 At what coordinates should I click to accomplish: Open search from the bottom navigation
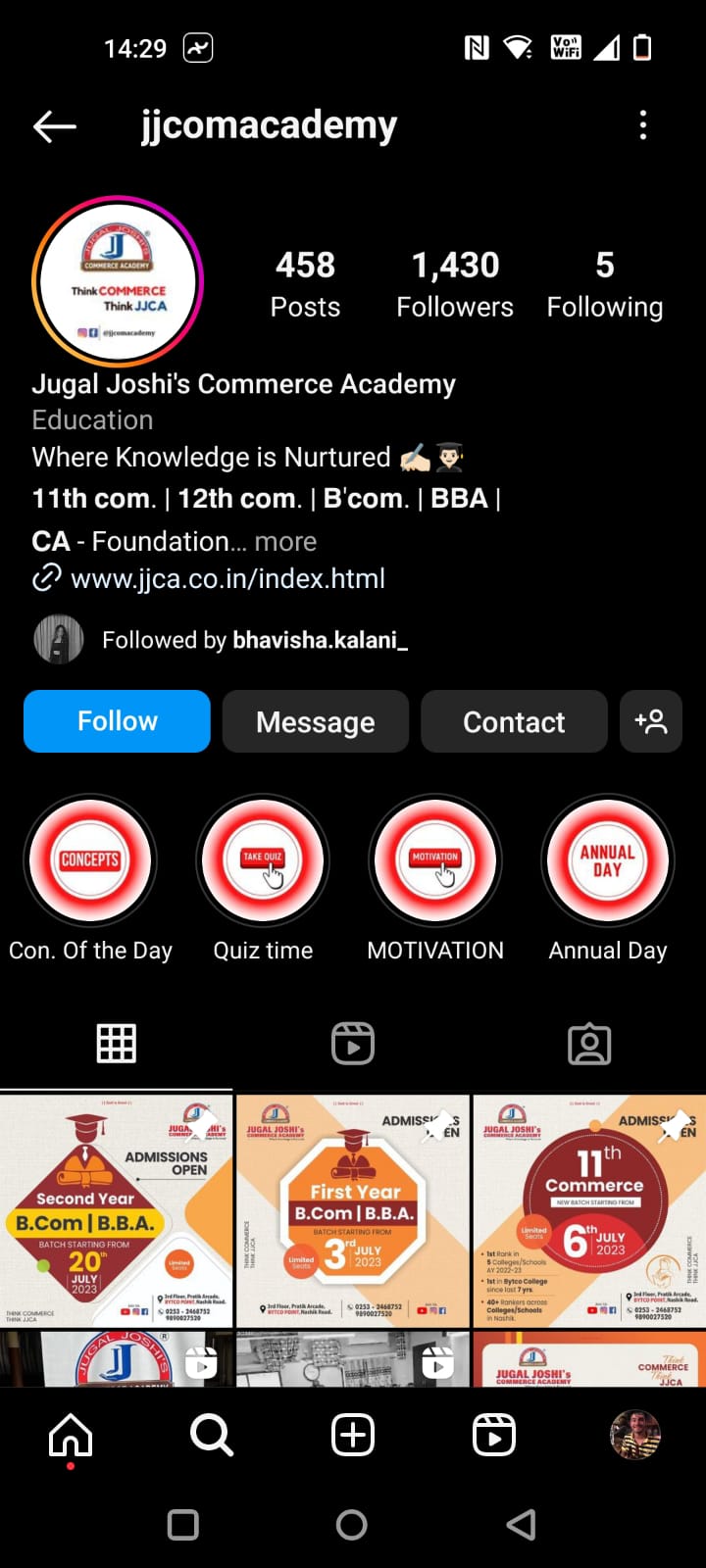pyautogui.click(x=212, y=1436)
